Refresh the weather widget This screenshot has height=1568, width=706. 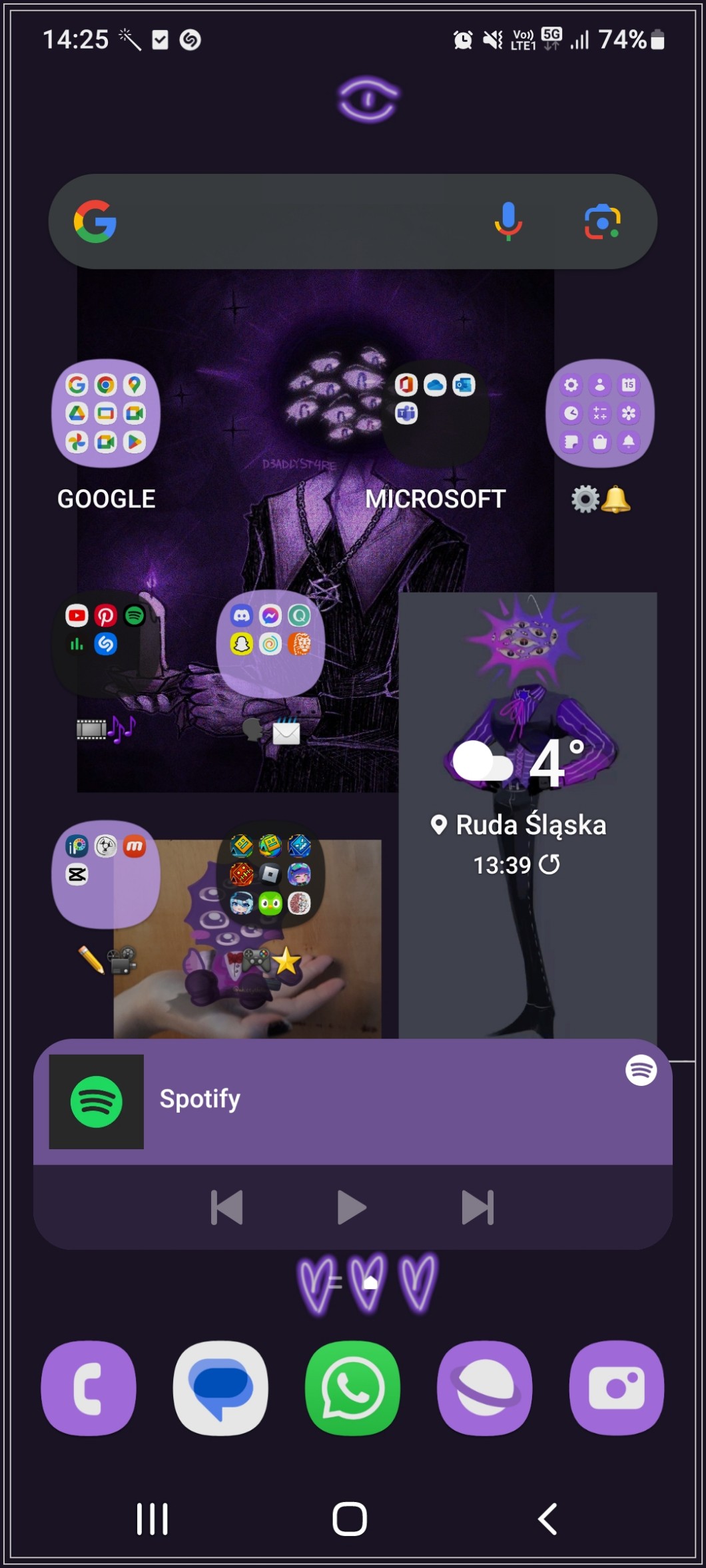point(549,865)
